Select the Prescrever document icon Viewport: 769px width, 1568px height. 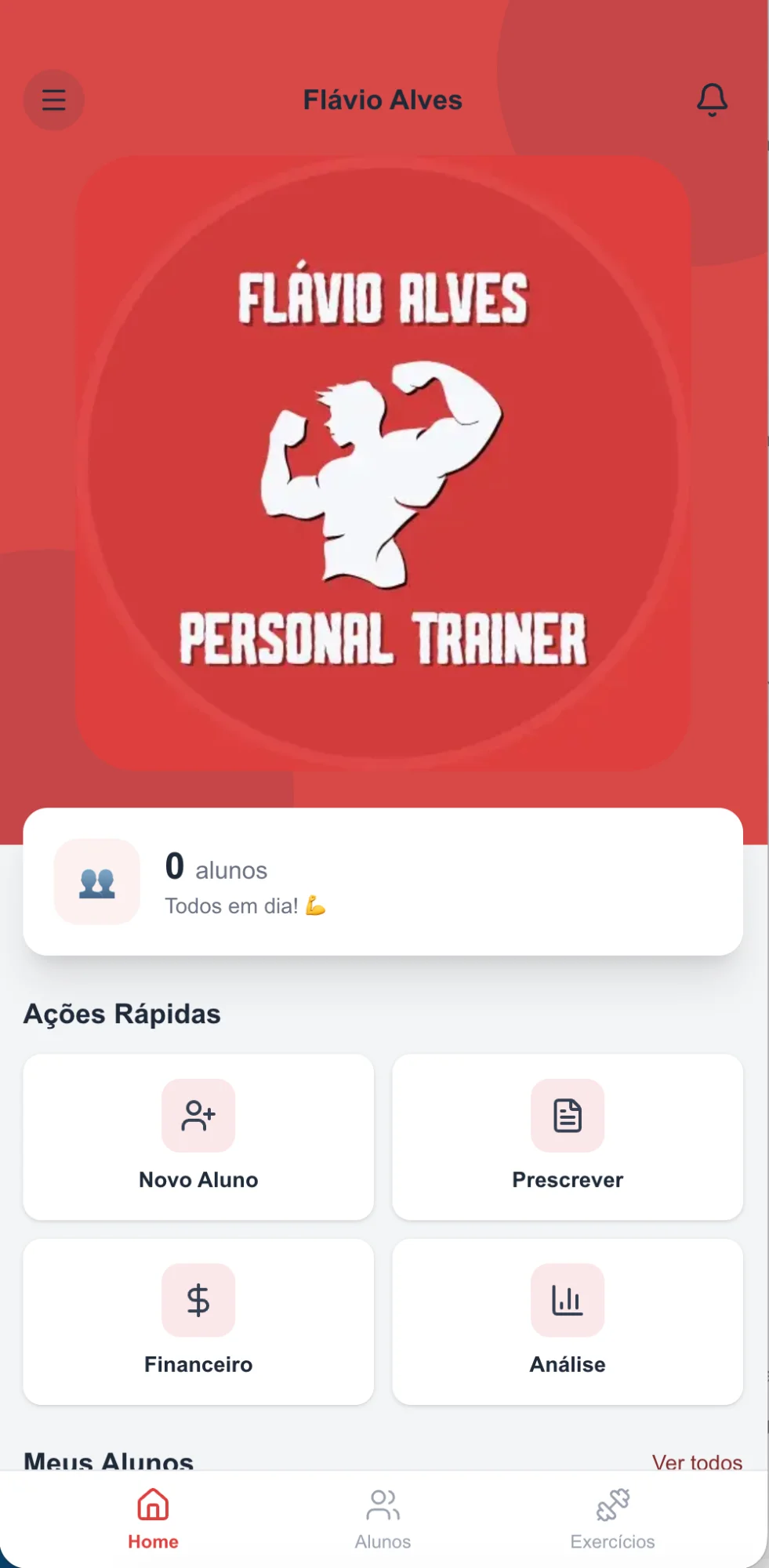pos(567,1115)
